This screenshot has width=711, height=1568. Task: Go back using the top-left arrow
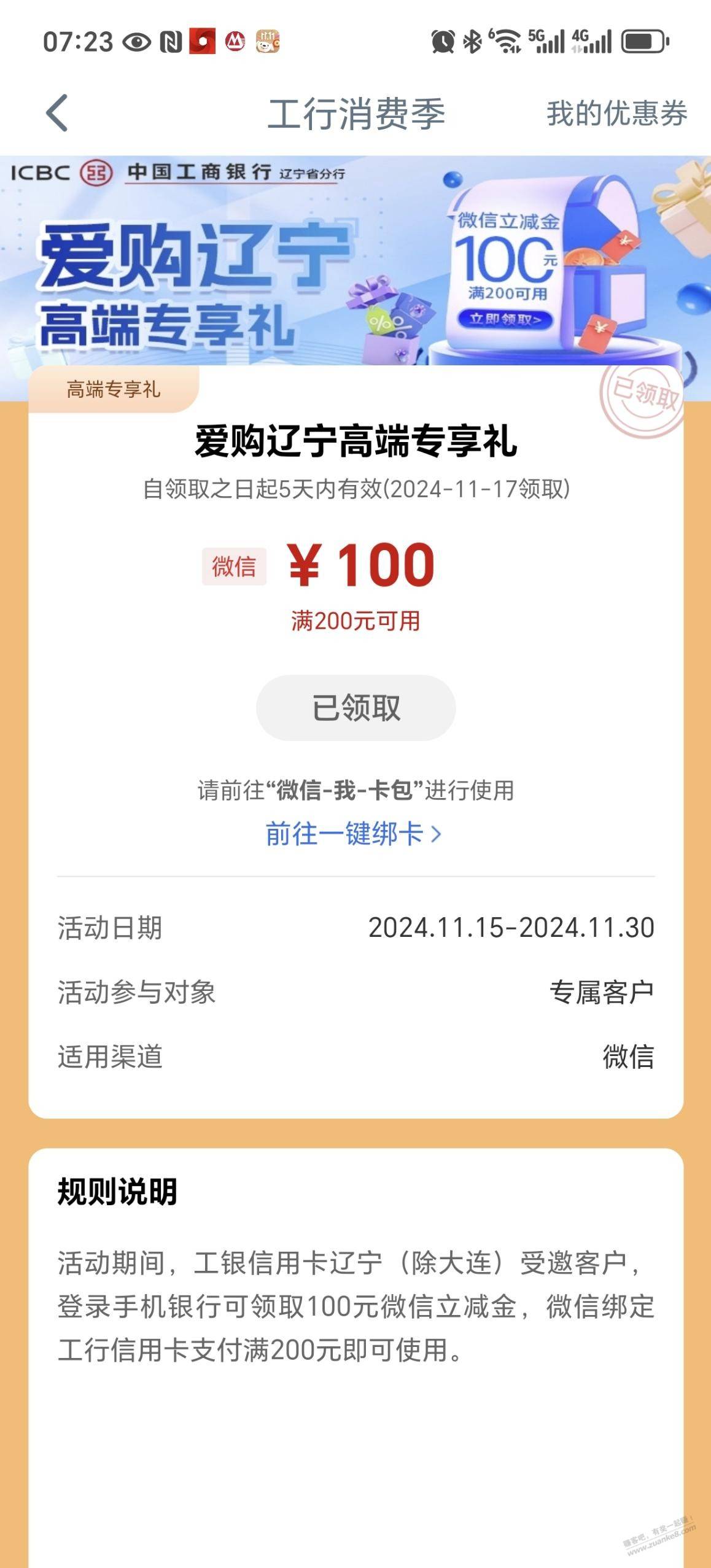point(57,113)
